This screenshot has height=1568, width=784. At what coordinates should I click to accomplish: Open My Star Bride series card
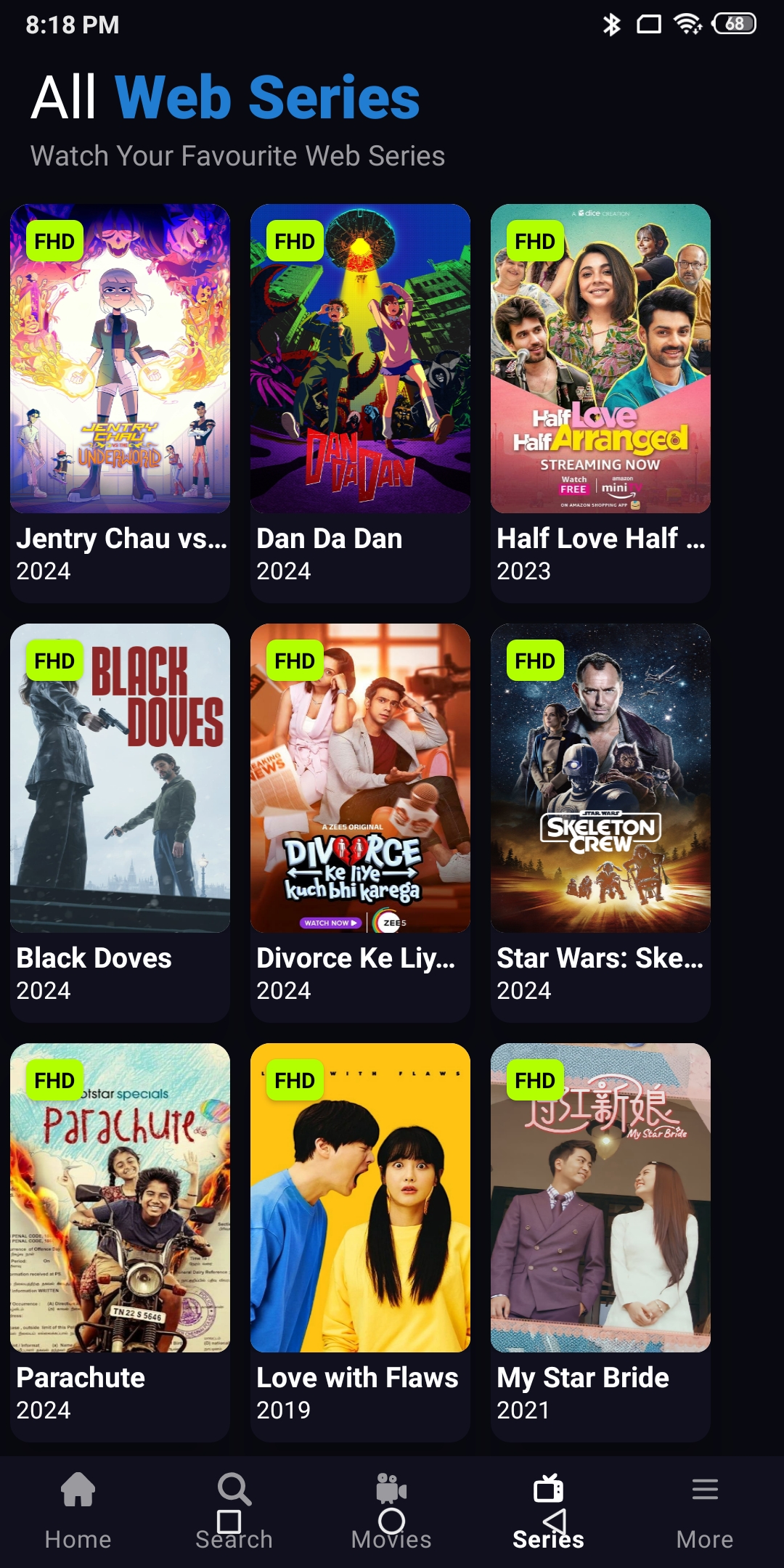[600, 1242]
